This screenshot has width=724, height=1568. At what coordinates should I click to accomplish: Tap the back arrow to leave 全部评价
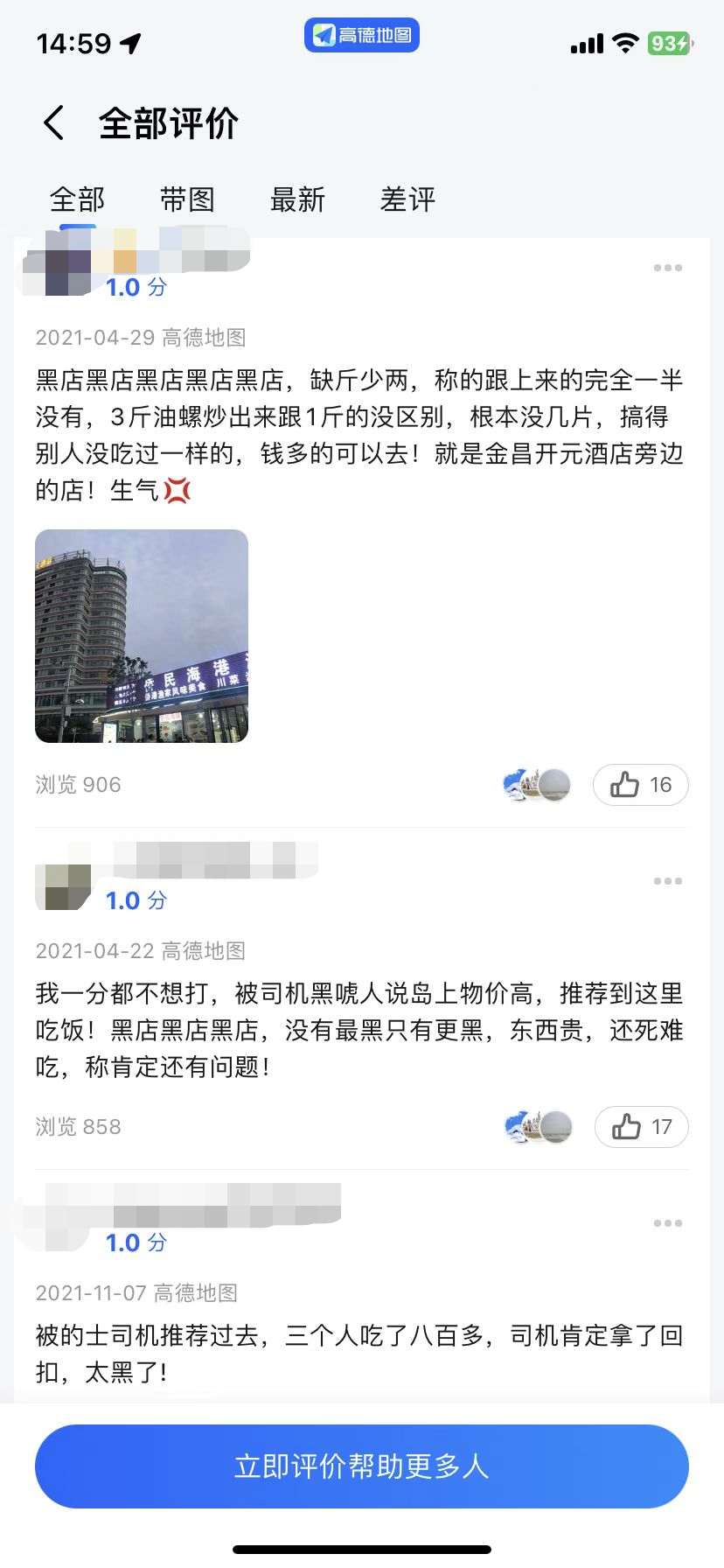[54, 122]
